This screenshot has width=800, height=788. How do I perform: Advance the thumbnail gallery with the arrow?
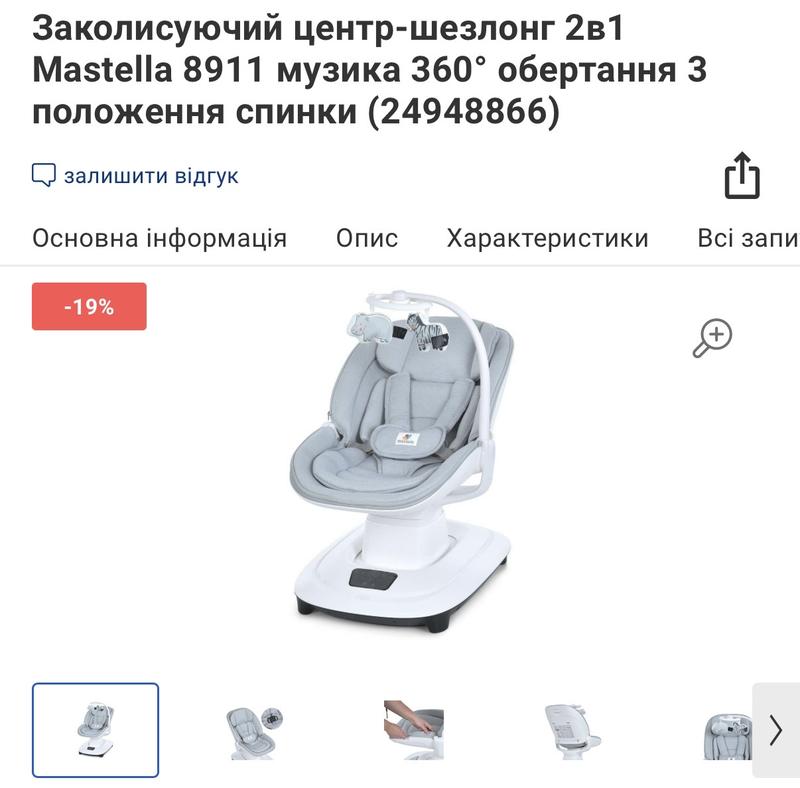coord(776,730)
